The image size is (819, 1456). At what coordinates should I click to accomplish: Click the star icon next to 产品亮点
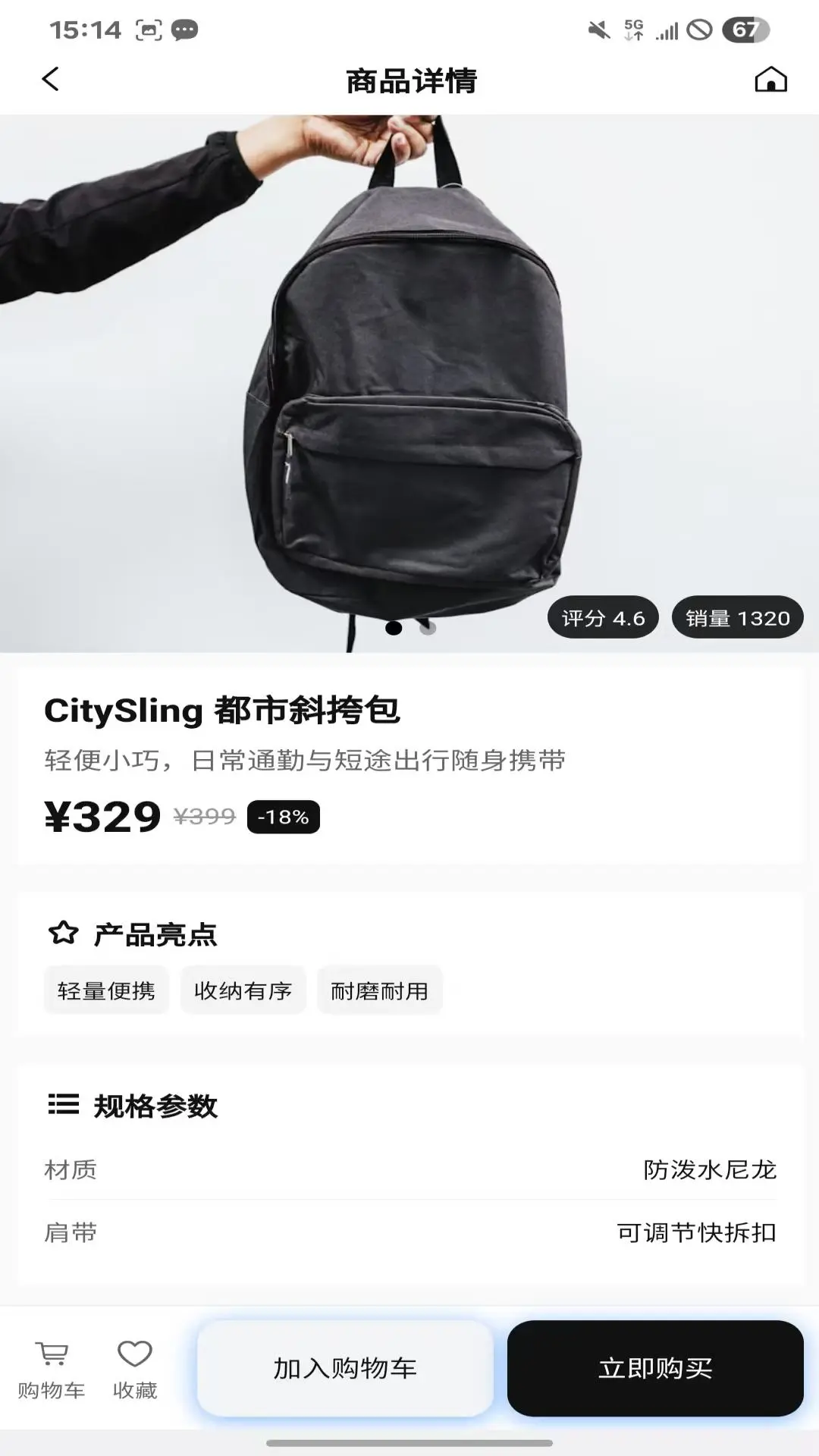[x=64, y=934]
